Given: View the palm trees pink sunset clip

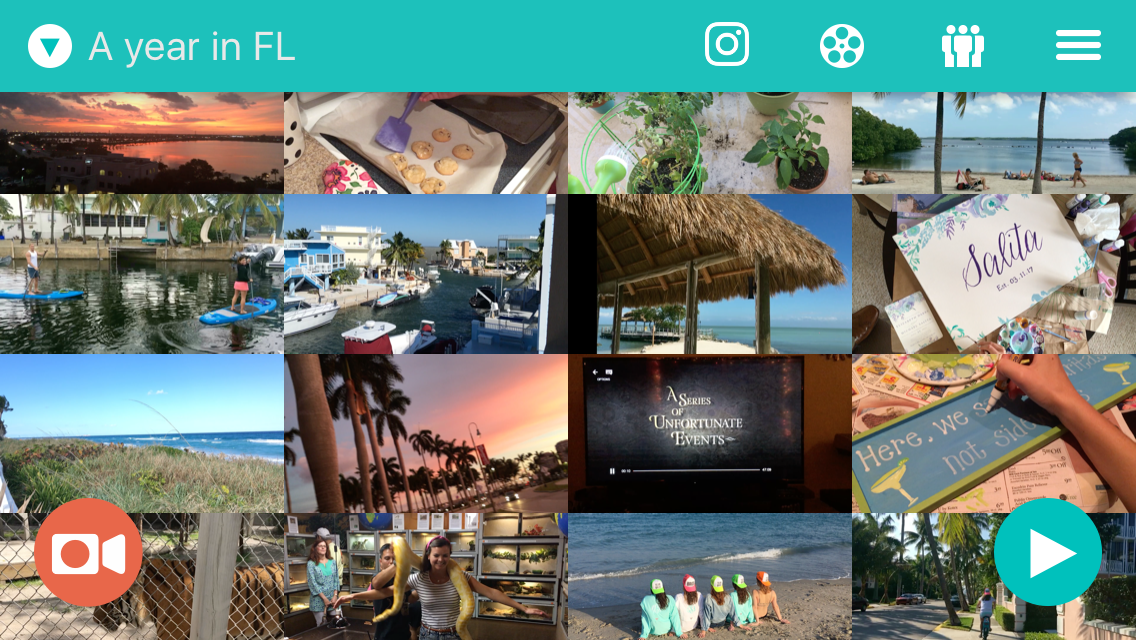Looking at the screenshot, I should [x=426, y=433].
